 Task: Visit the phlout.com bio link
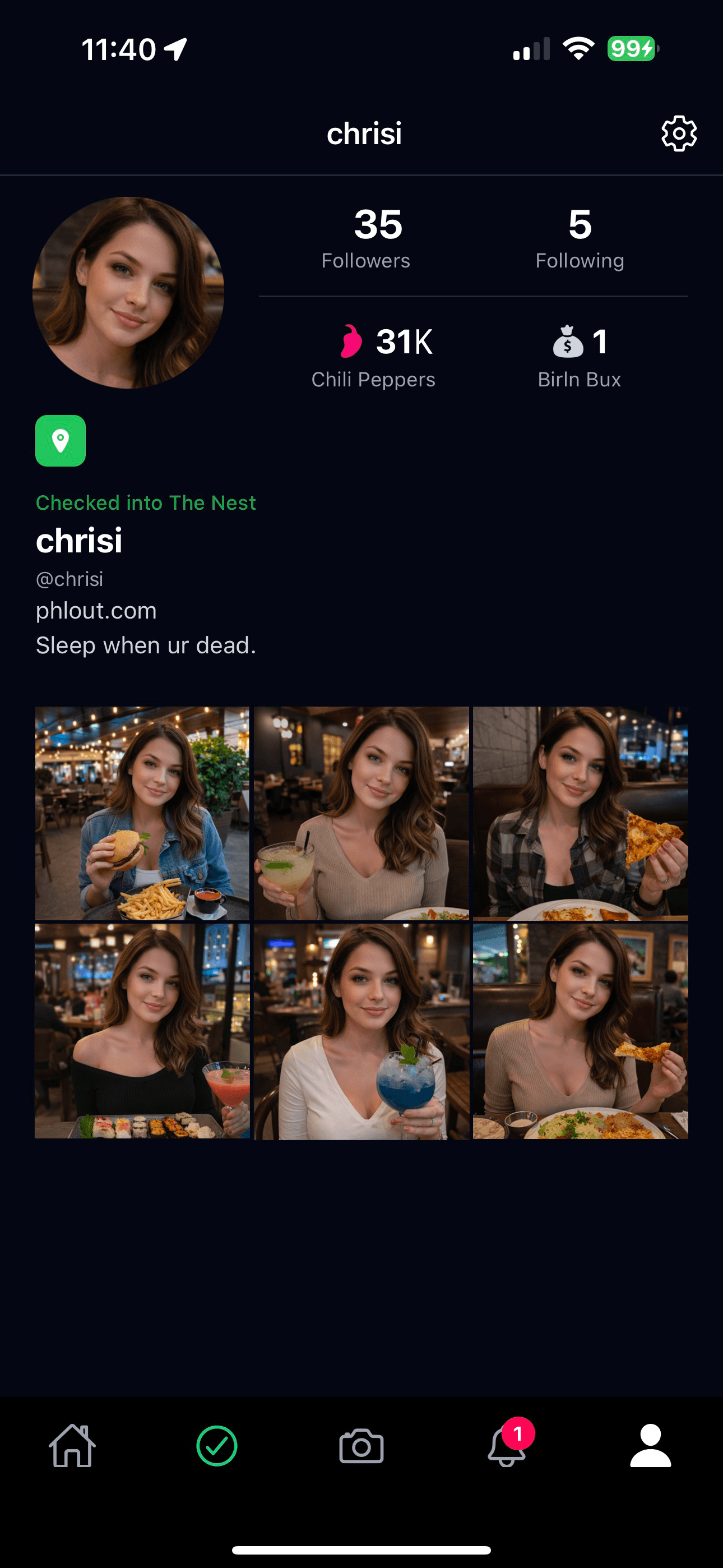coord(95,611)
